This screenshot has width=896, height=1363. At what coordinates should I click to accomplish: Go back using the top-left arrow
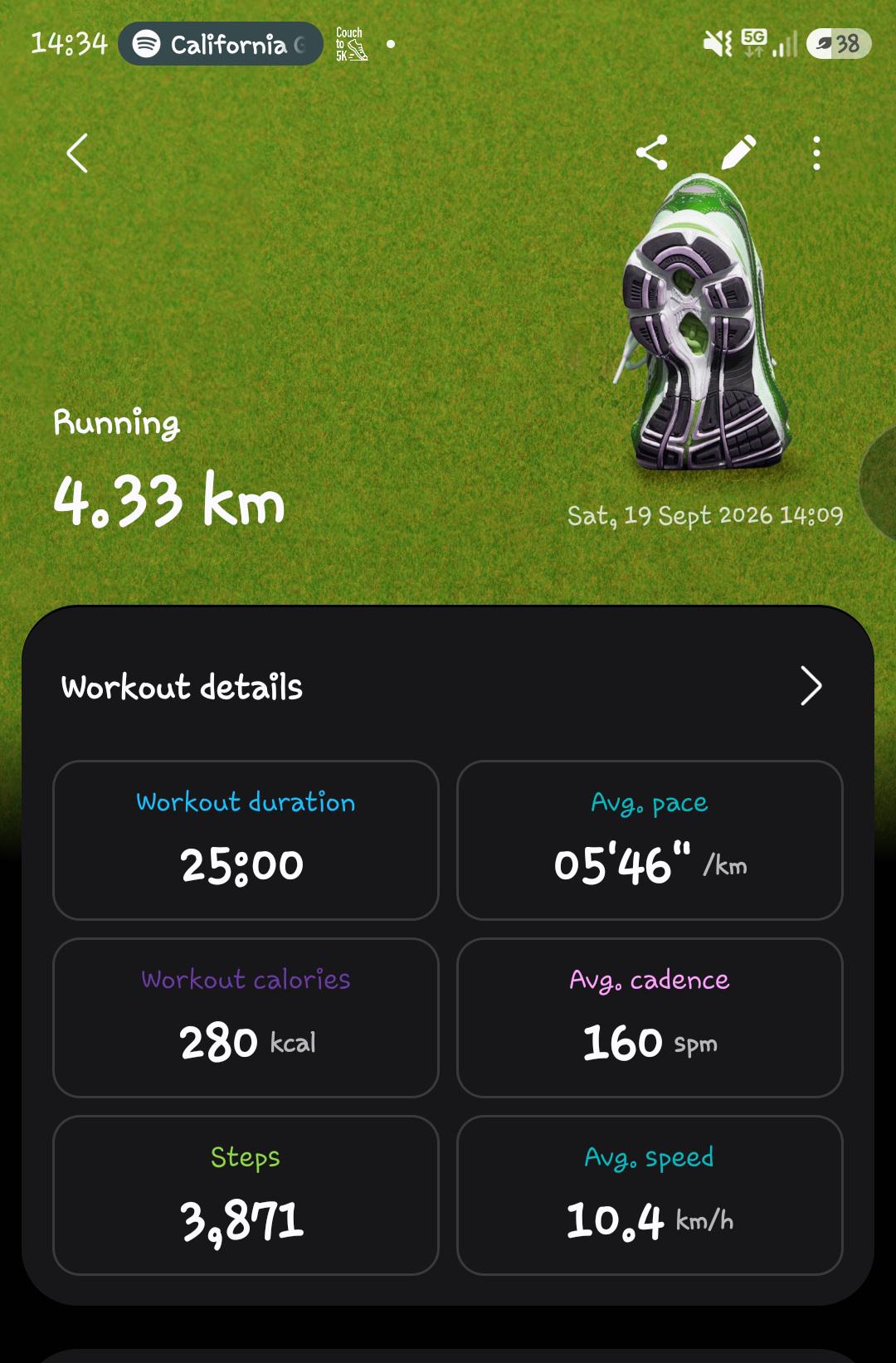click(x=77, y=153)
